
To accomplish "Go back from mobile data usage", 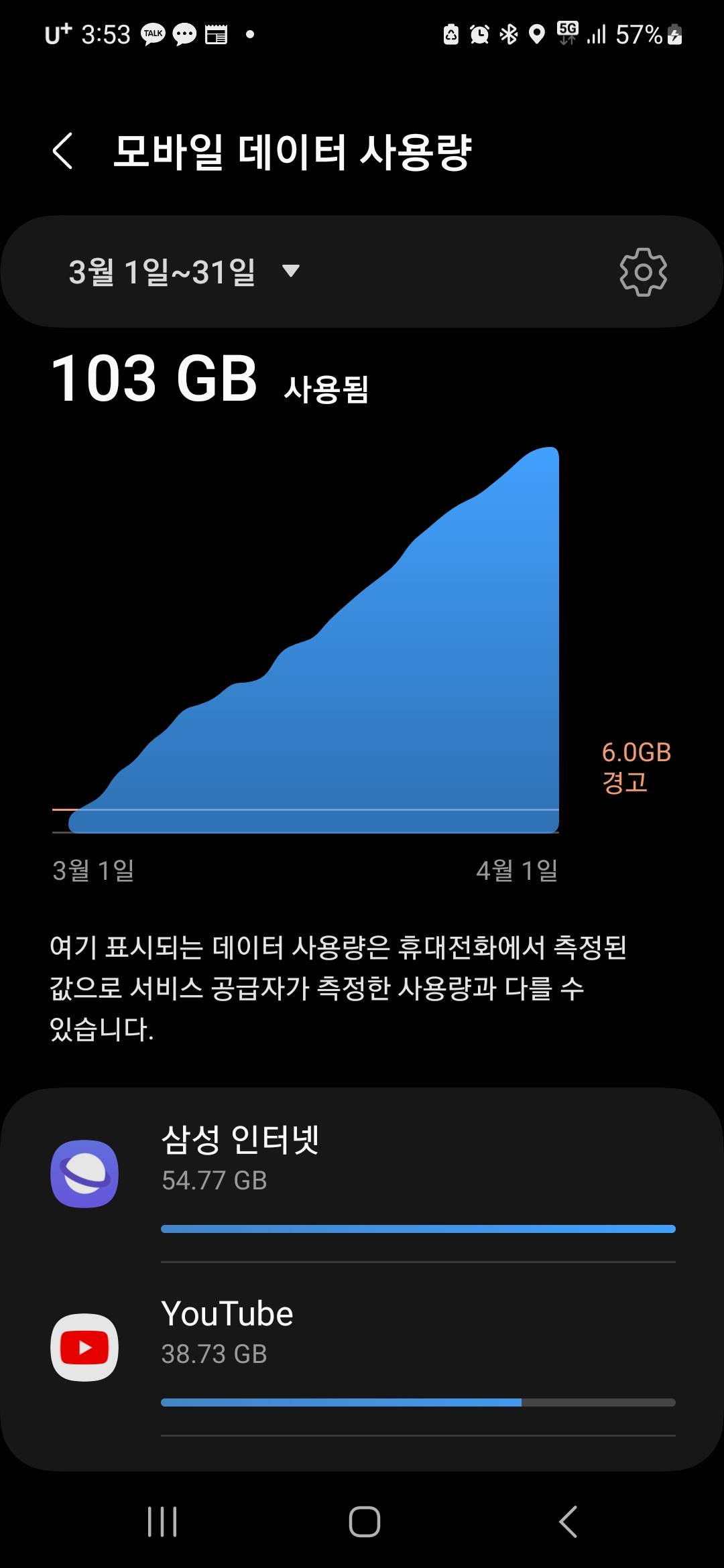I will point(62,151).
